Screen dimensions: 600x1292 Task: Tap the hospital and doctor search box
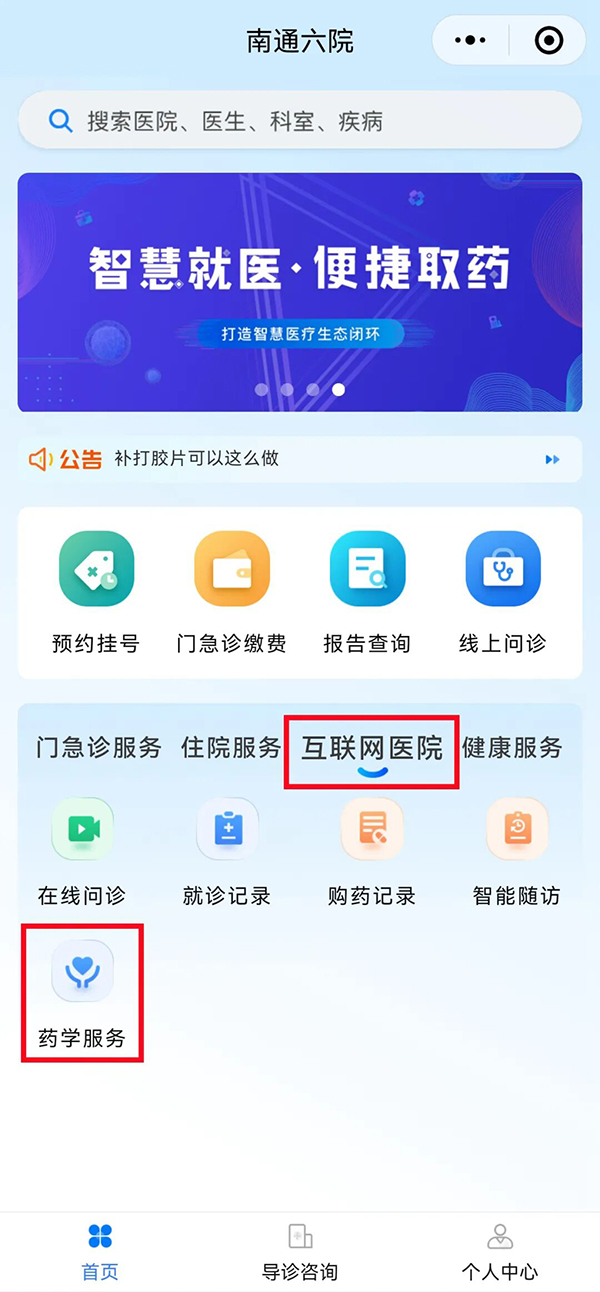click(x=300, y=122)
